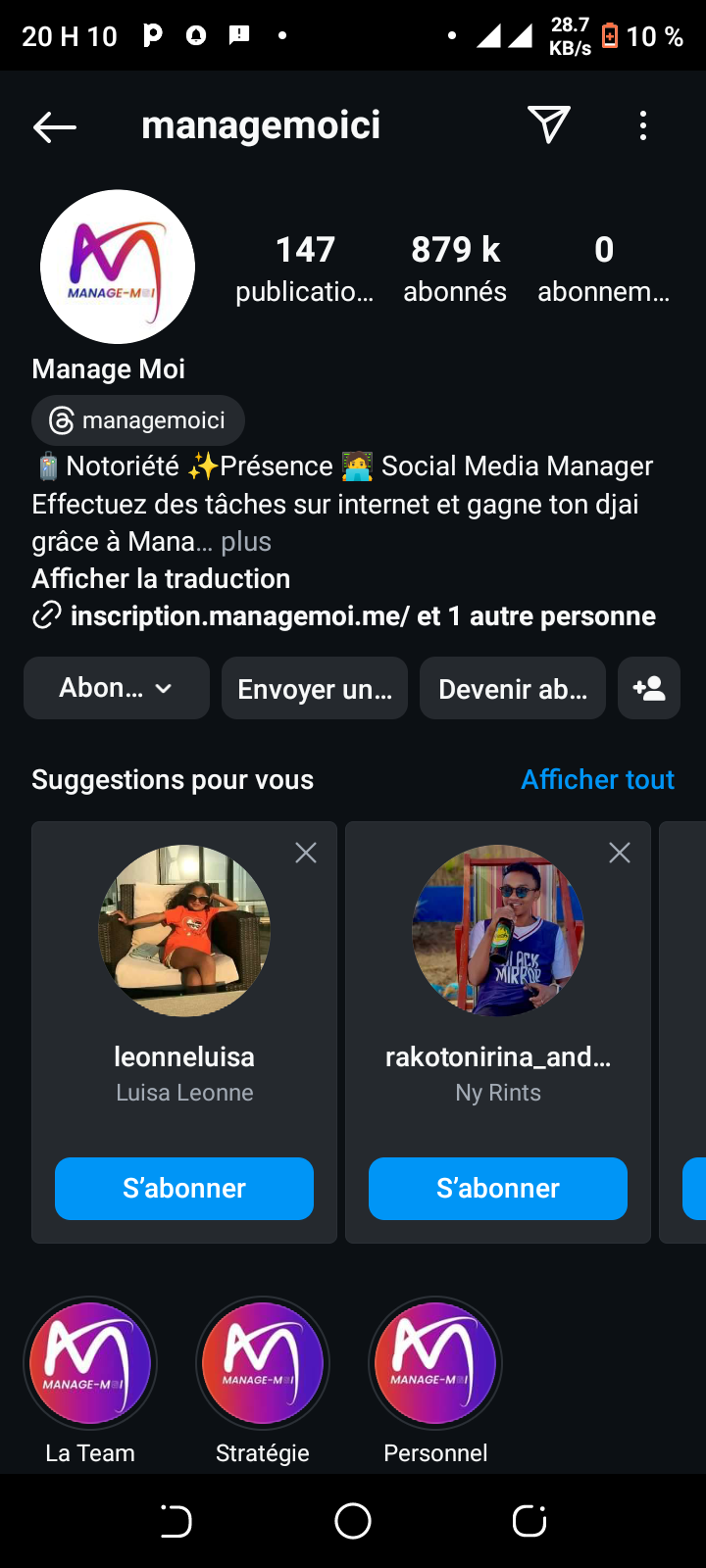Go back using the top-left arrow
The height and width of the screenshot is (1568, 706).
pos(54,126)
